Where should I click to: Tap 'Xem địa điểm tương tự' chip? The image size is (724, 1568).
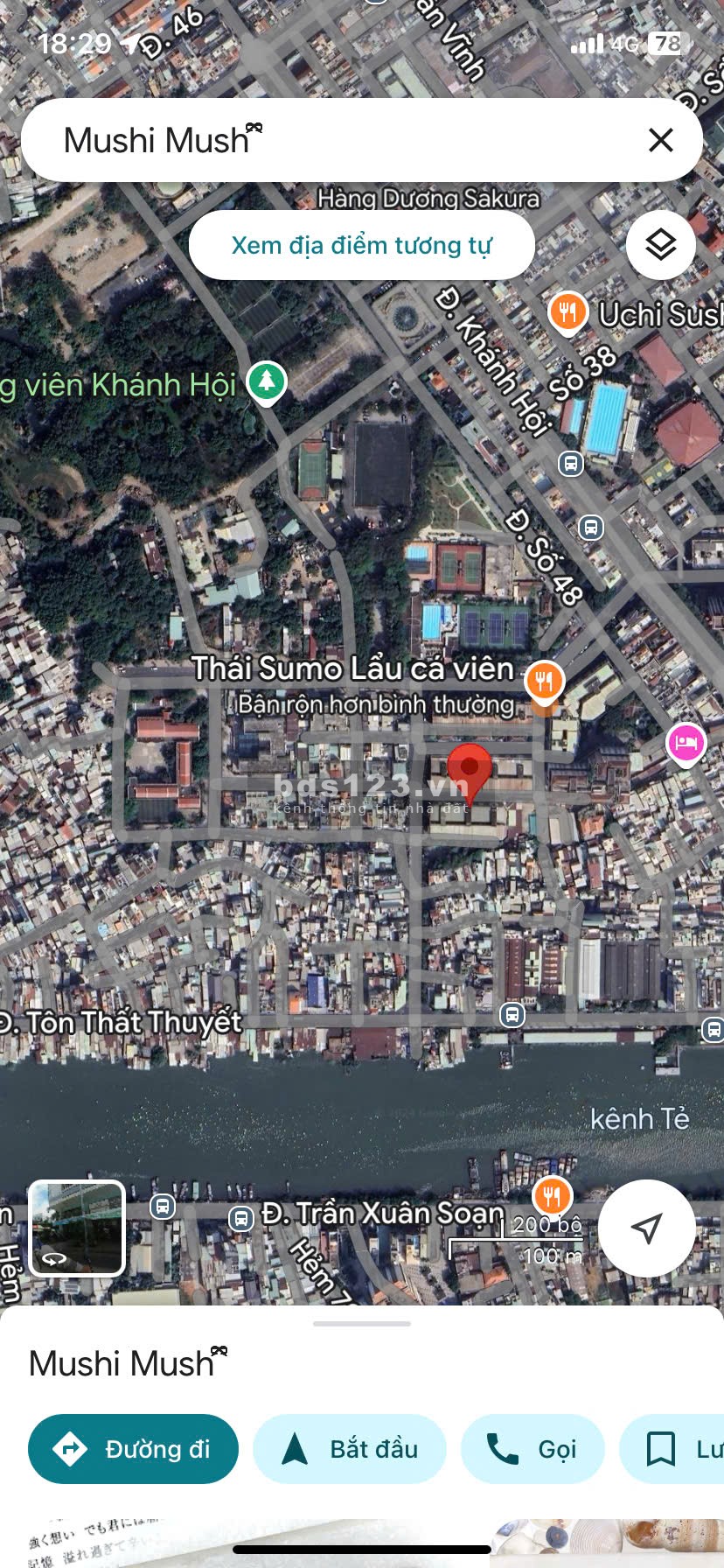pyautogui.click(x=361, y=245)
